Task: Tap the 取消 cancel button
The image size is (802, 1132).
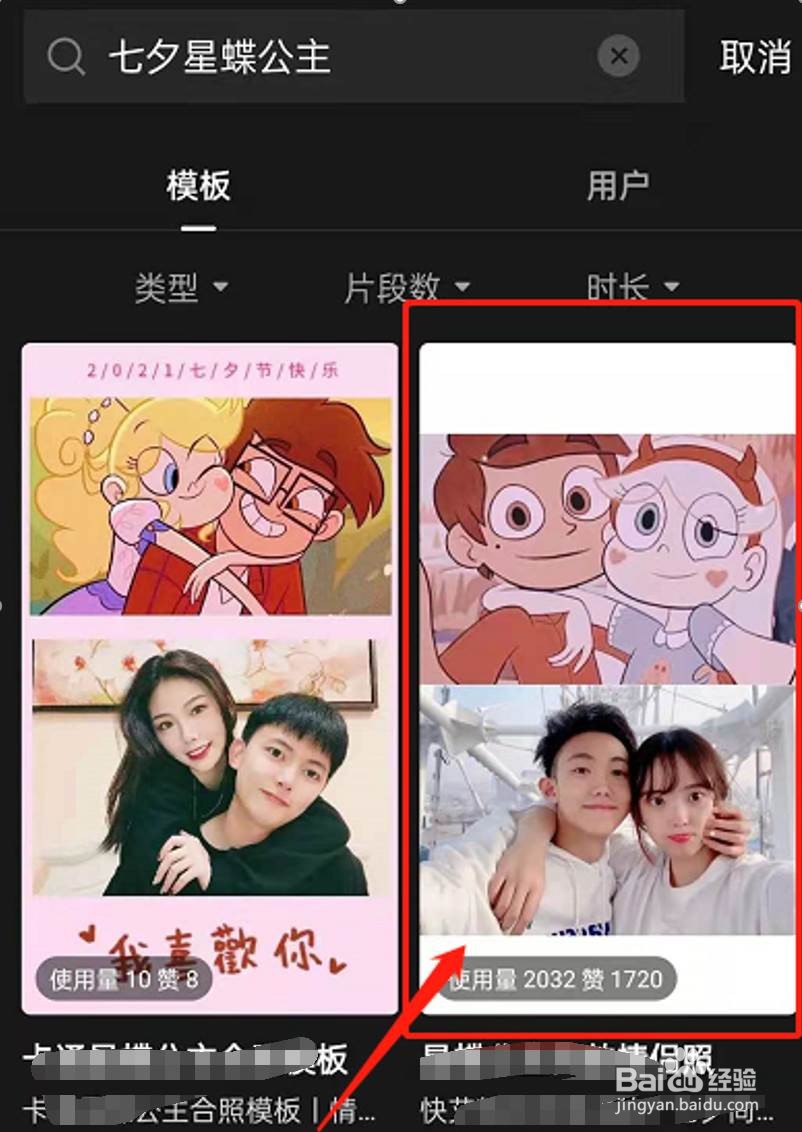Action: pyautogui.click(x=754, y=56)
